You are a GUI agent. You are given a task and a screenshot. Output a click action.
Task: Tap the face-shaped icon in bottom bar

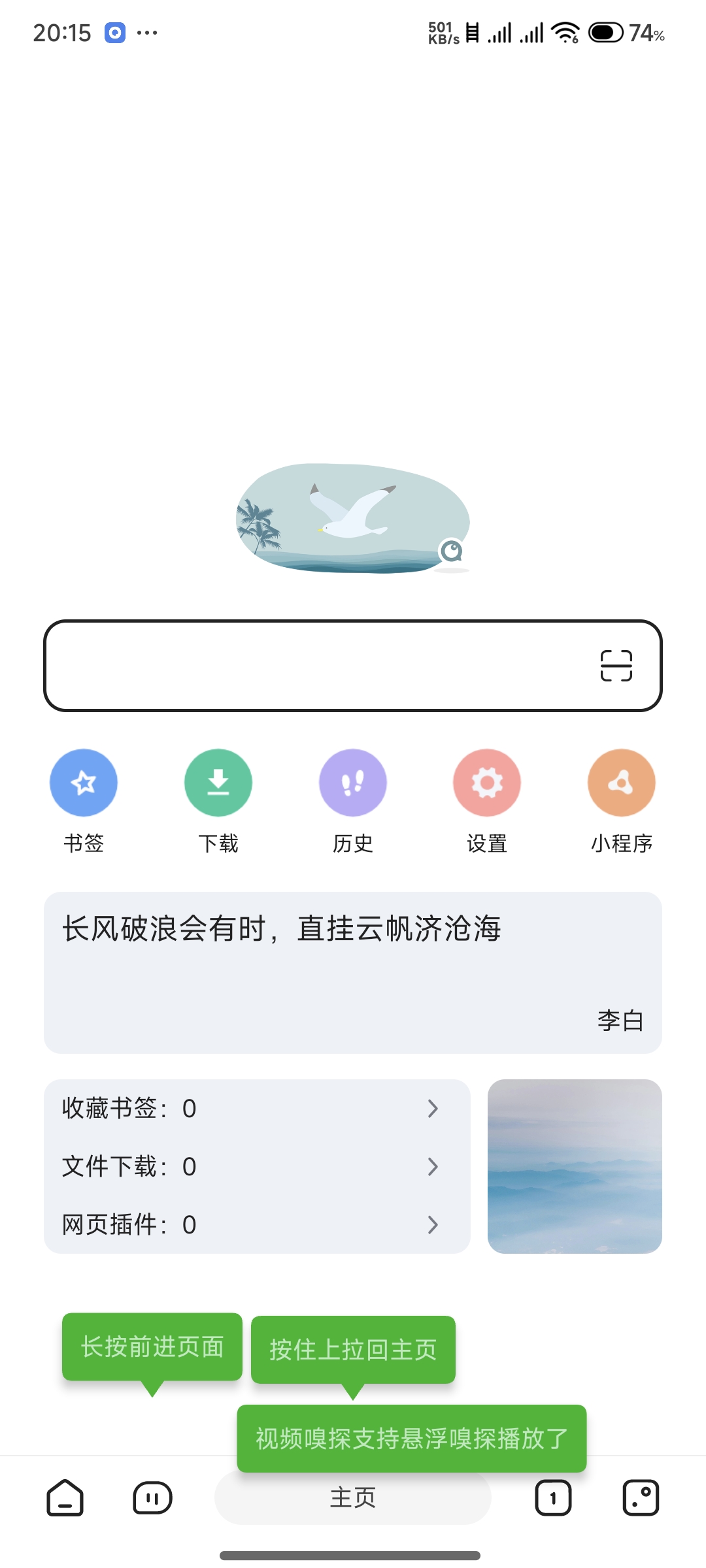pos(152,1497)
